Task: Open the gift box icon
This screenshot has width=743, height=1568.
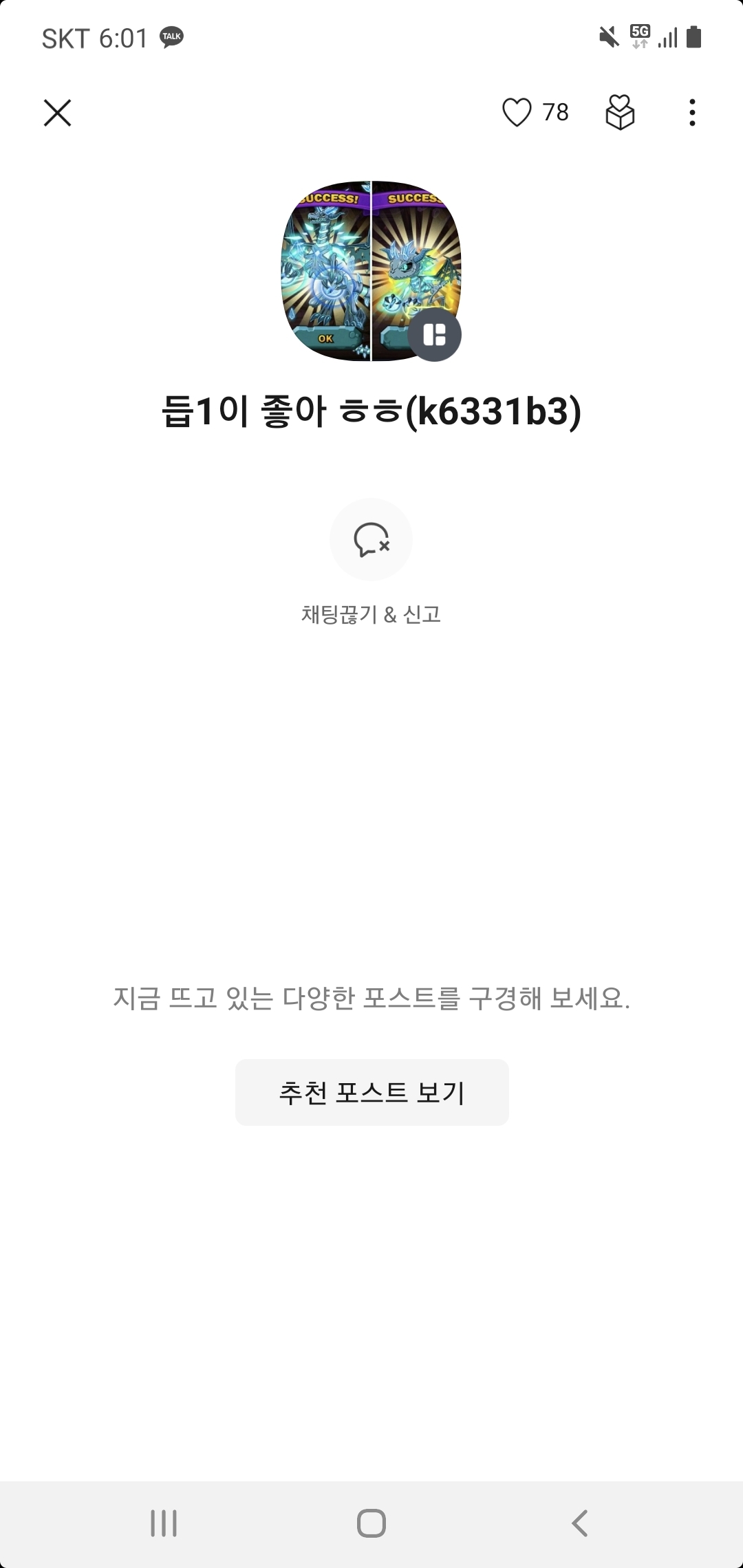Action: click(x=619, y=113)
